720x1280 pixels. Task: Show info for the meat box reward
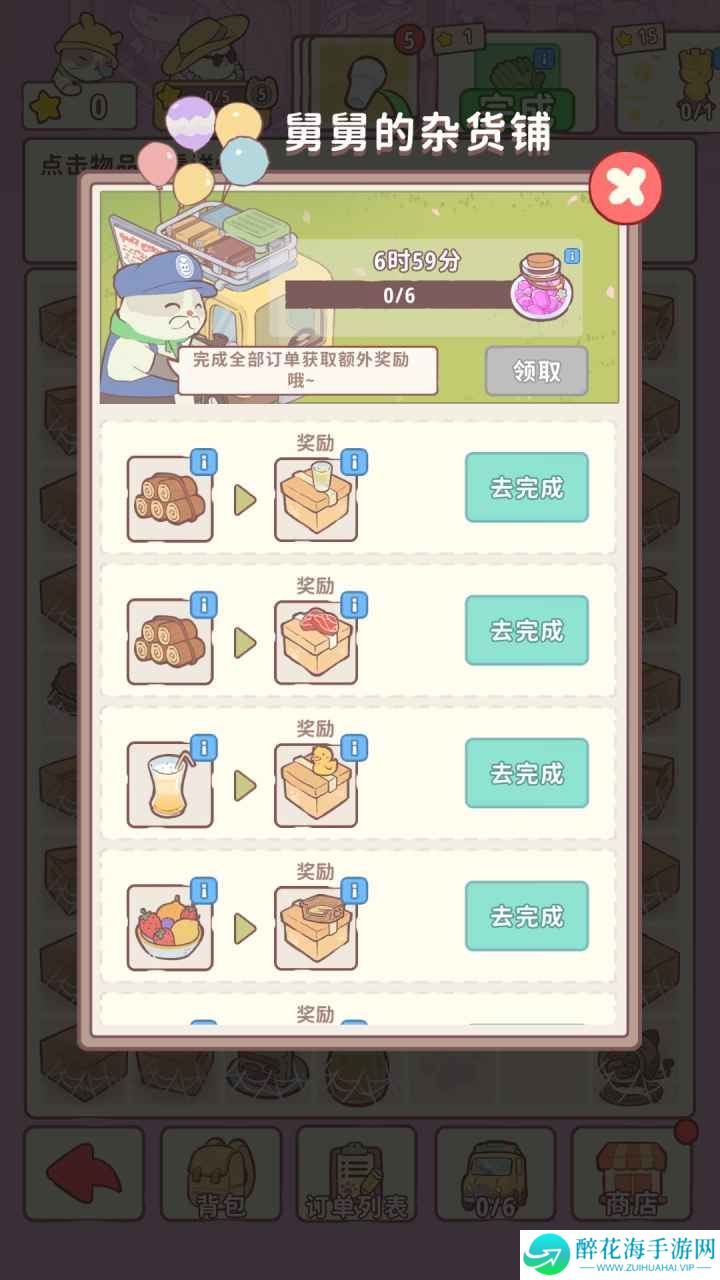point(354,604)
